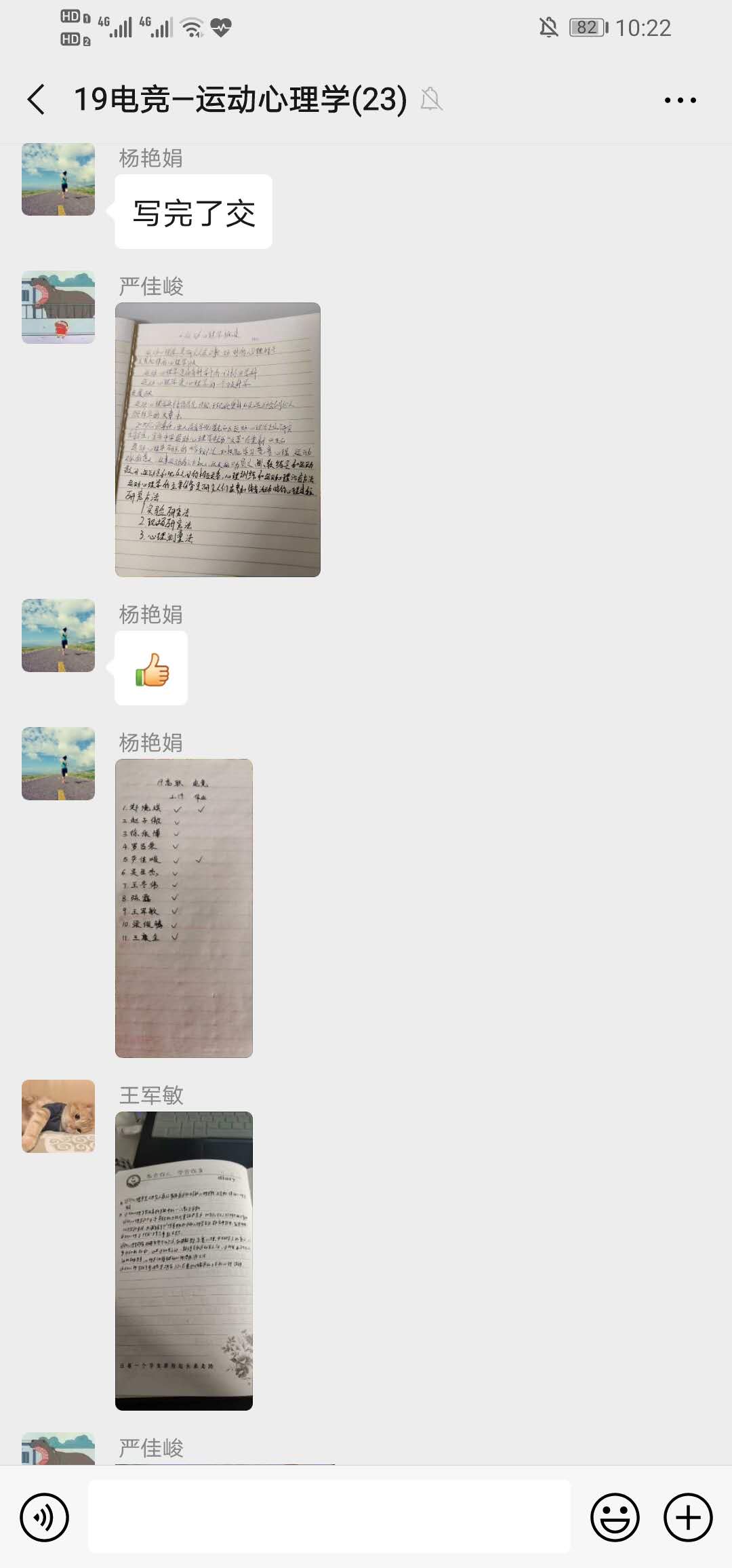The image size is (732, 1568).
Task: Go back to the chat list
Action: pyautogui.click(x=37, y=100)
